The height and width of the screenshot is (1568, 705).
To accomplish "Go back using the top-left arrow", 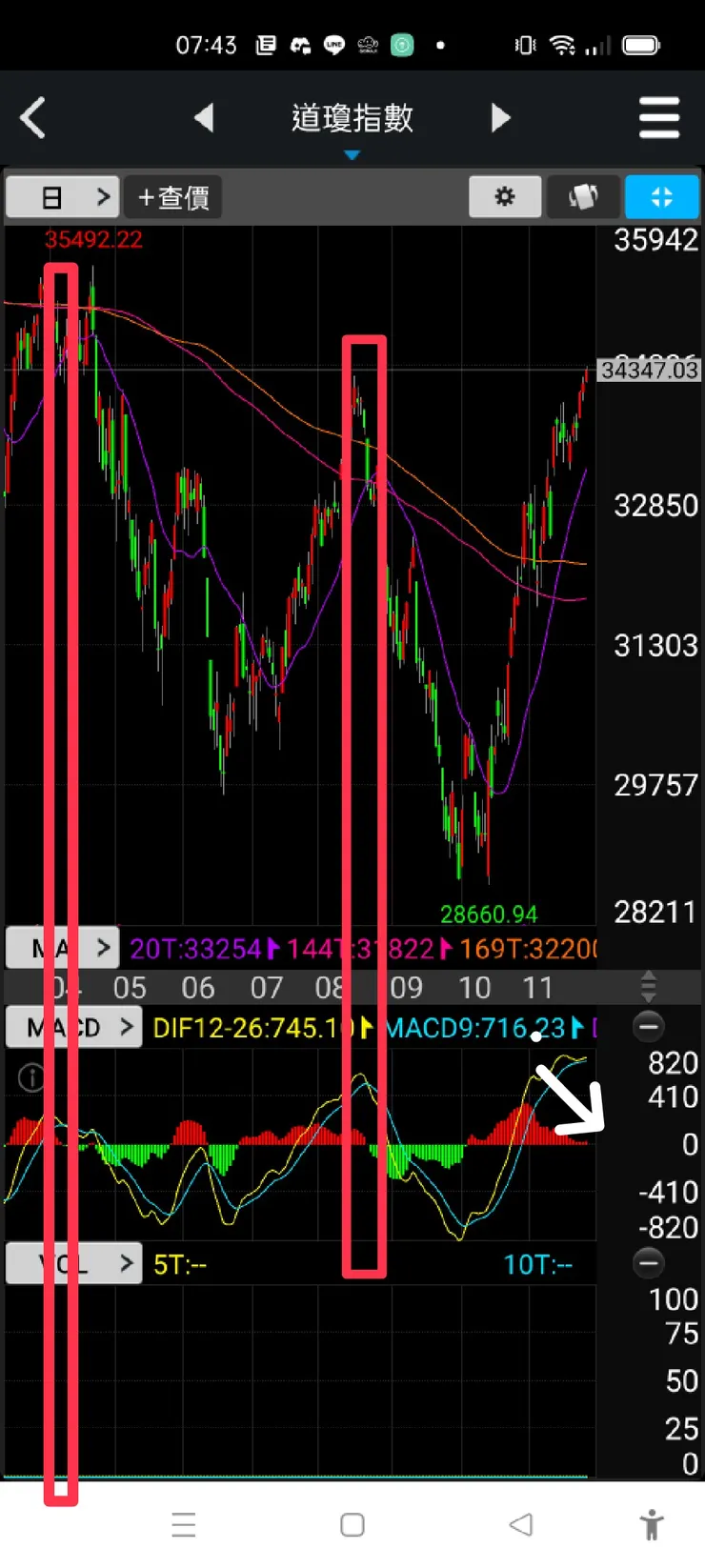I will point(33,118).
